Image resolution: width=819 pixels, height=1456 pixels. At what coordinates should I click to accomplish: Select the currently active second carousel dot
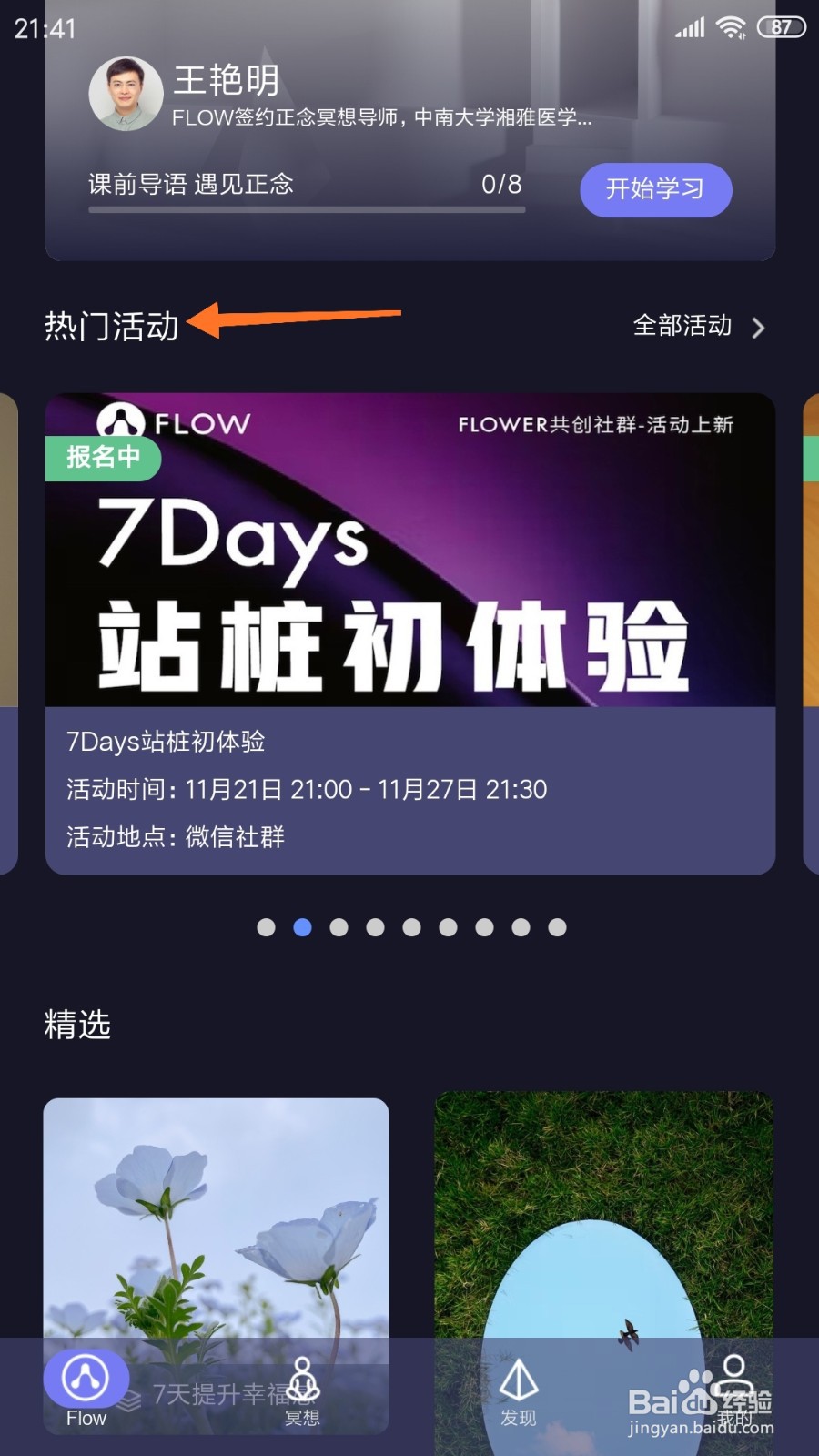tap(303, 927)
